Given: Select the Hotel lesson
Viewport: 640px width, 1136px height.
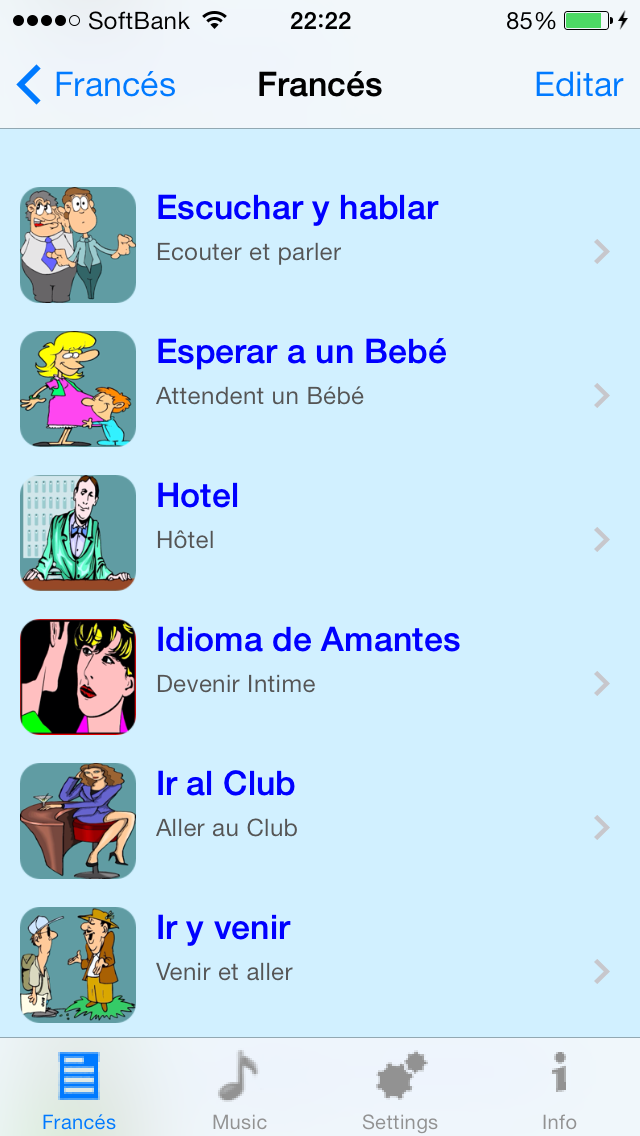Looking at the screenshot, I should click(320, 533).
